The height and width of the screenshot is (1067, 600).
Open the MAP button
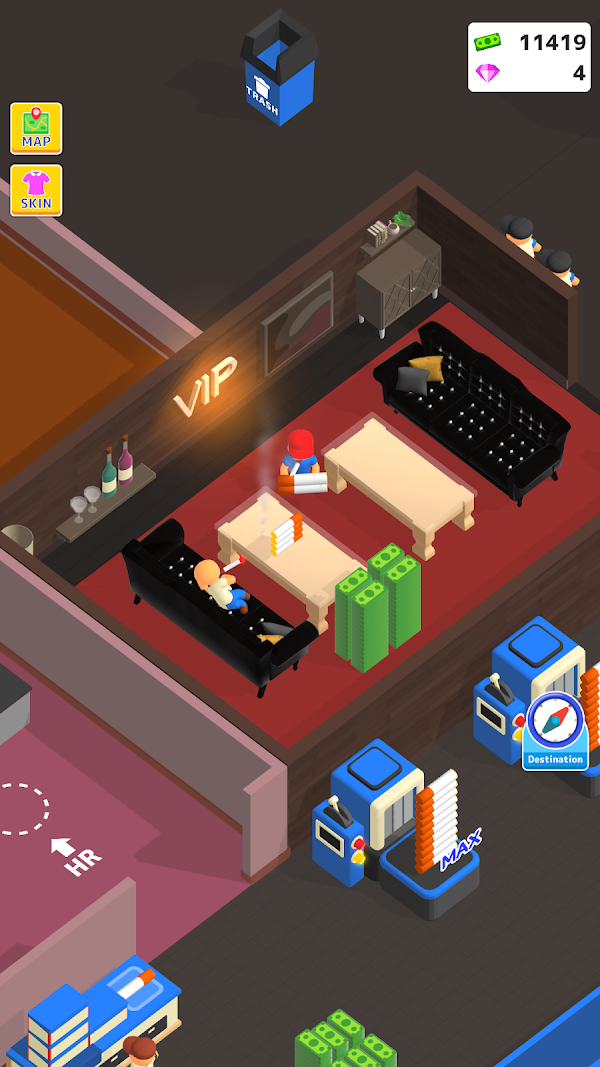[x=36, y=128]
